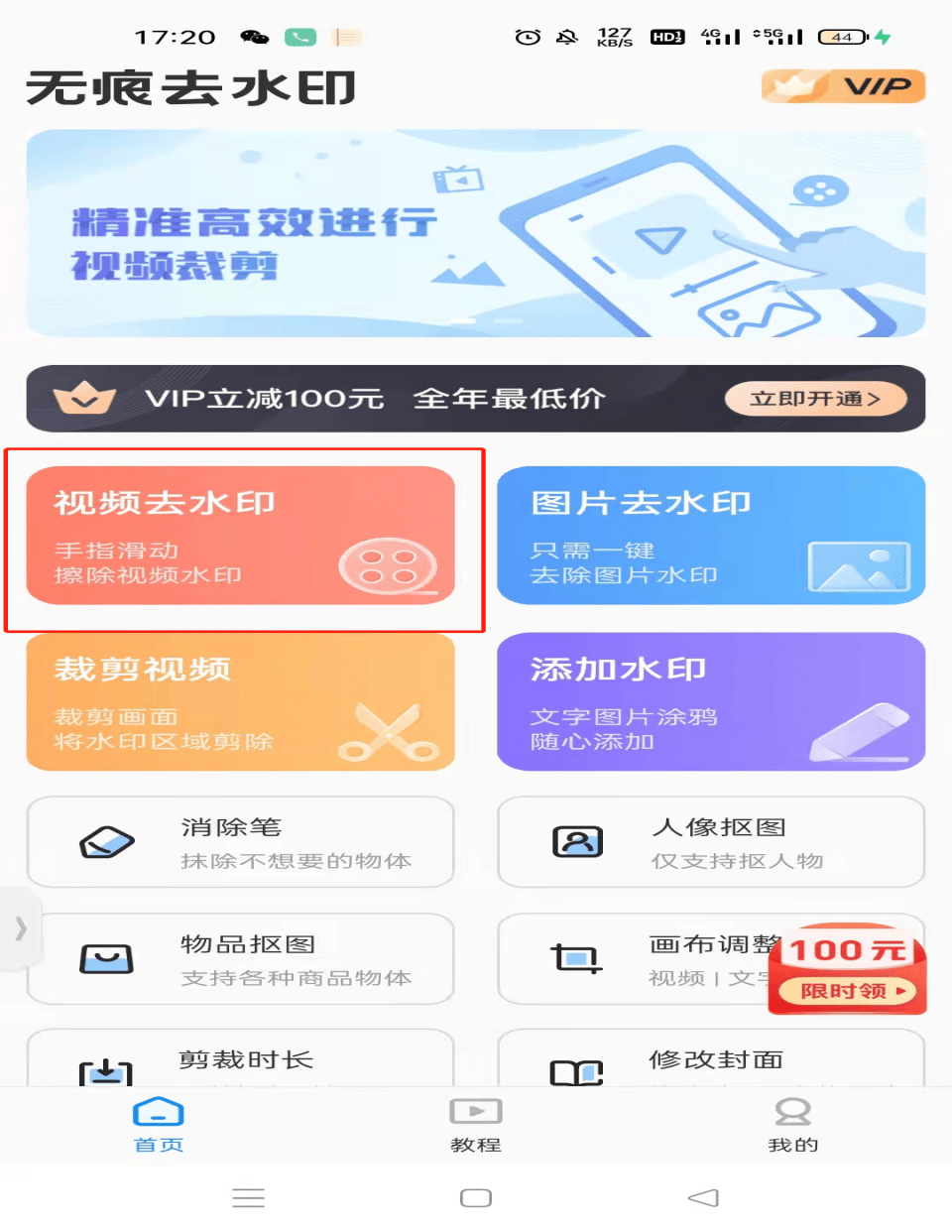Open the 剪裁时长 trim duration tool

click(240, 1061)
